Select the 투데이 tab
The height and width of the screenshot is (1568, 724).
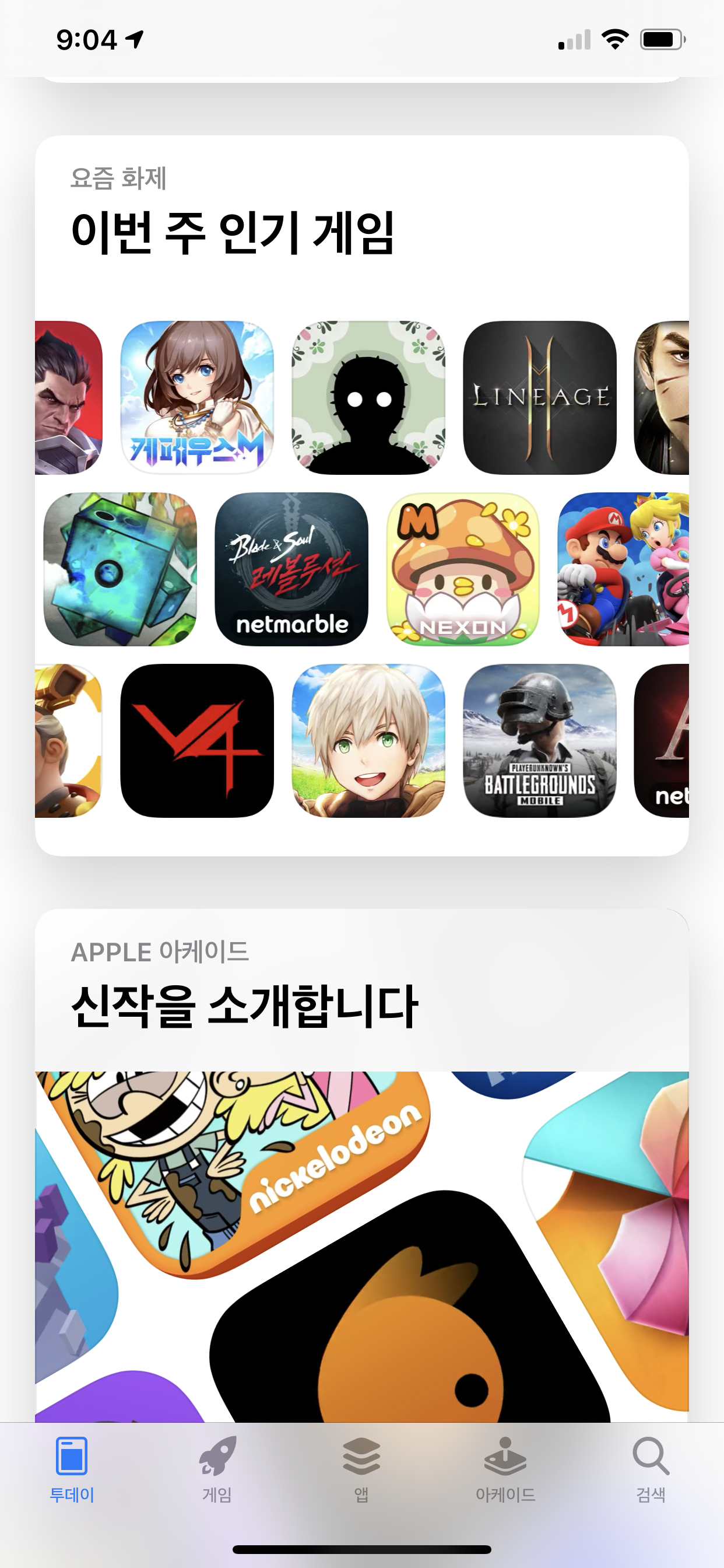point(72,1468)
